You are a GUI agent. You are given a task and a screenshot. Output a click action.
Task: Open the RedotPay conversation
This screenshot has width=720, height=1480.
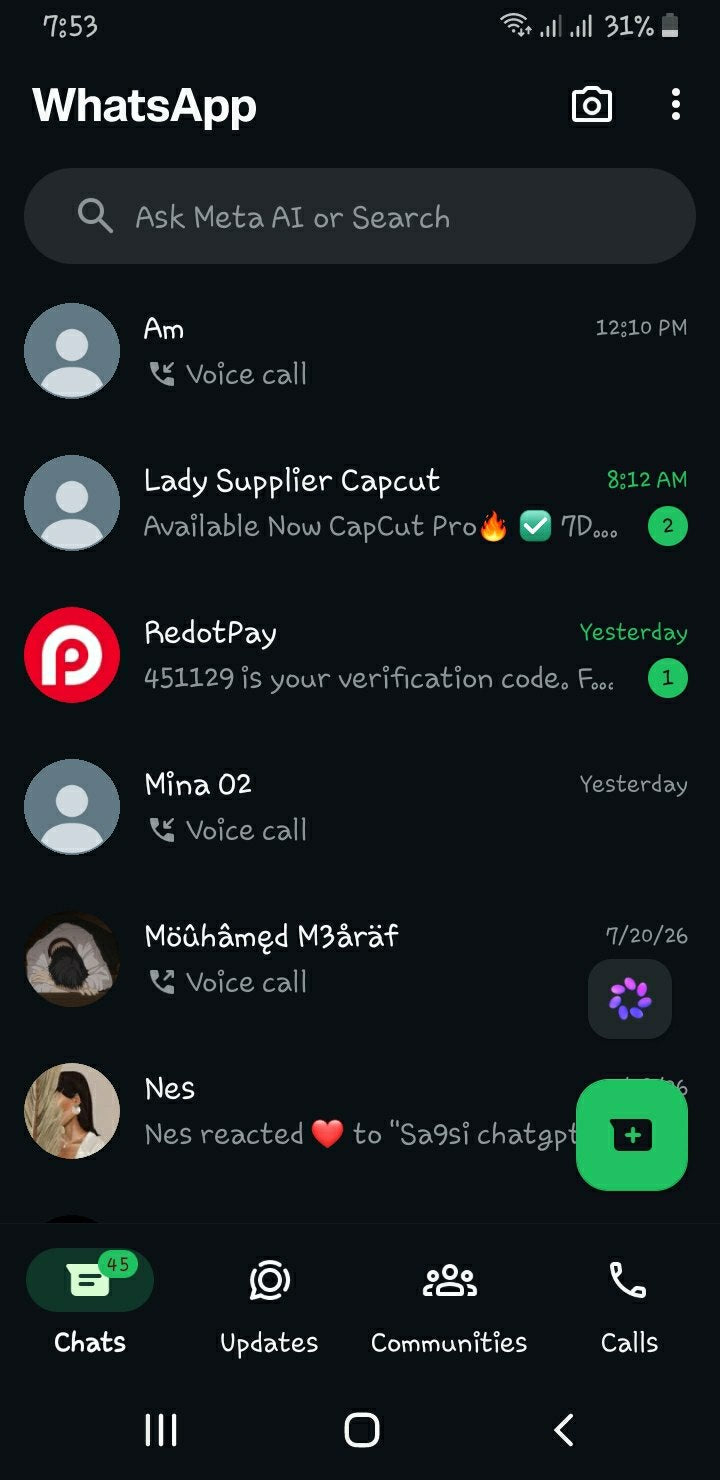coord(360,655)
